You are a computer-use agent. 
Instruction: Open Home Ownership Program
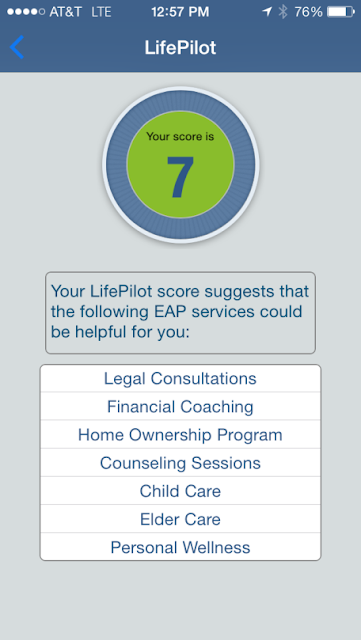[x=180, y=435]
